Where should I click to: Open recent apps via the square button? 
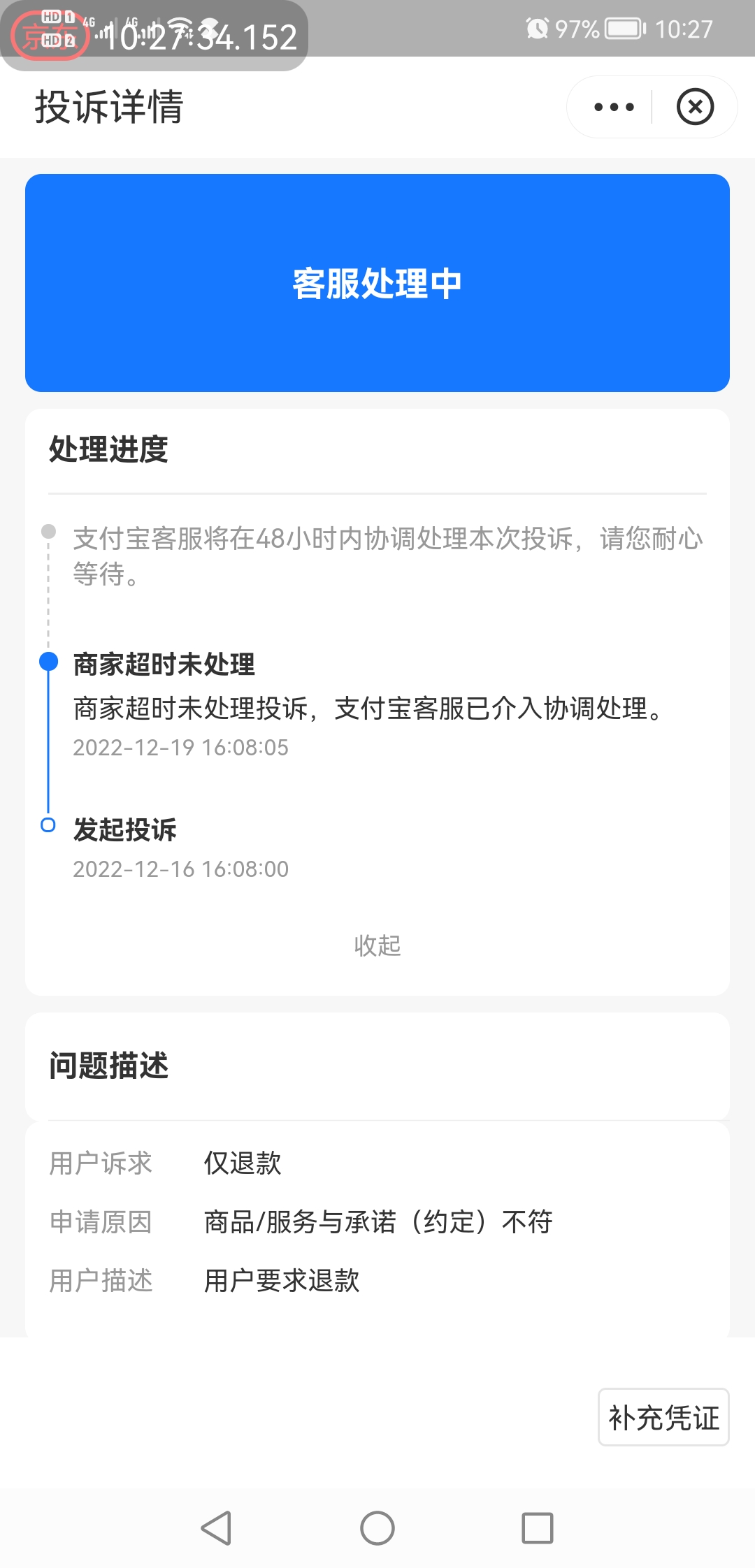tap(538, 1528)
